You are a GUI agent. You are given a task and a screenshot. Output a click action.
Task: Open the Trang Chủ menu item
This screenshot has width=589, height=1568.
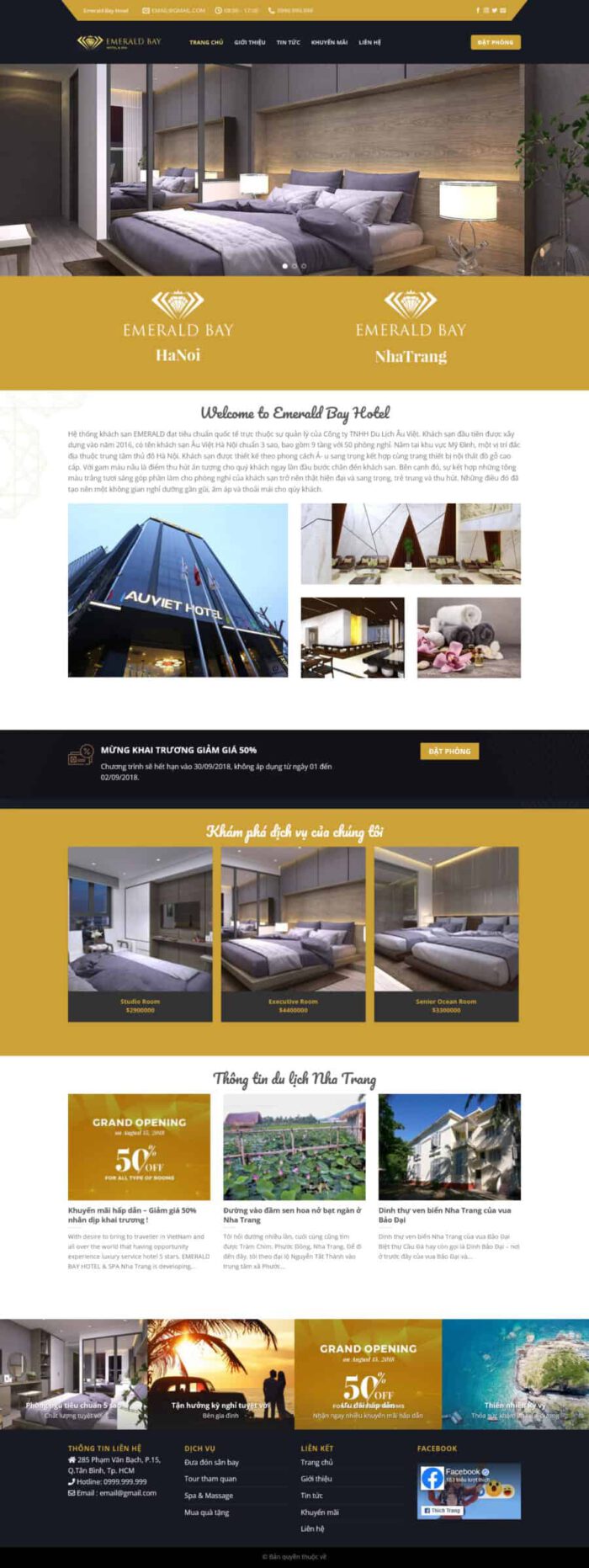click(x=206, y=42)
